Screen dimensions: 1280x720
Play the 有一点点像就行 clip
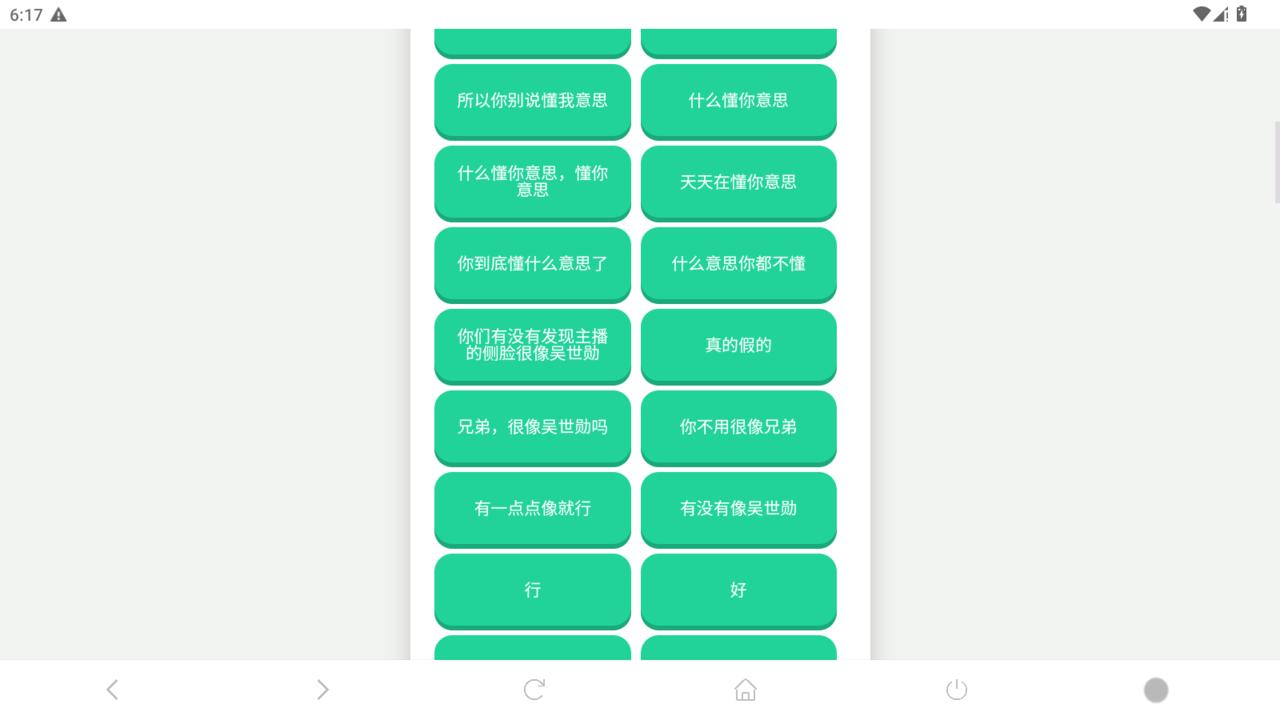(532, 508)
